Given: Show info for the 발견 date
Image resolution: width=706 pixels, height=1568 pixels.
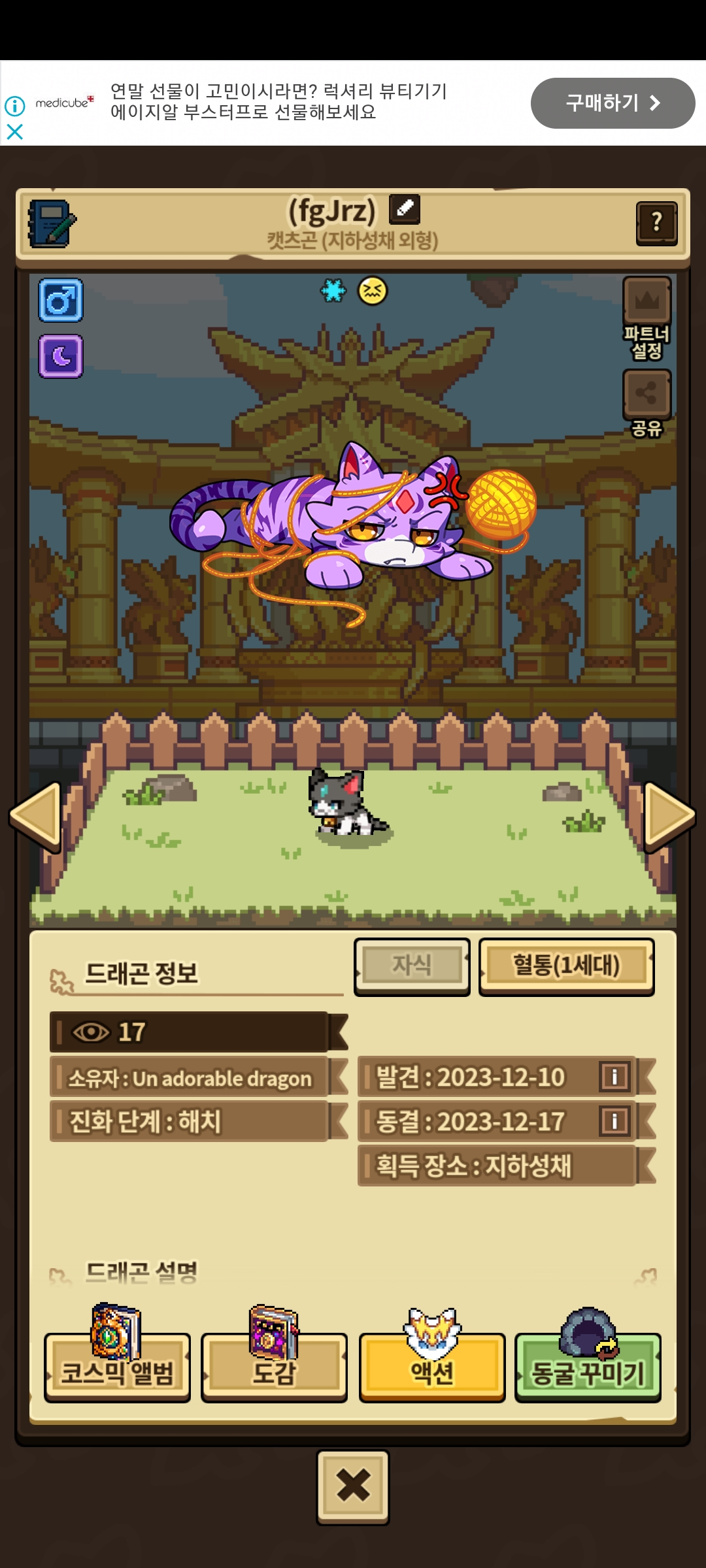Looking at the screenshot, I should (x=614, y=1076).
